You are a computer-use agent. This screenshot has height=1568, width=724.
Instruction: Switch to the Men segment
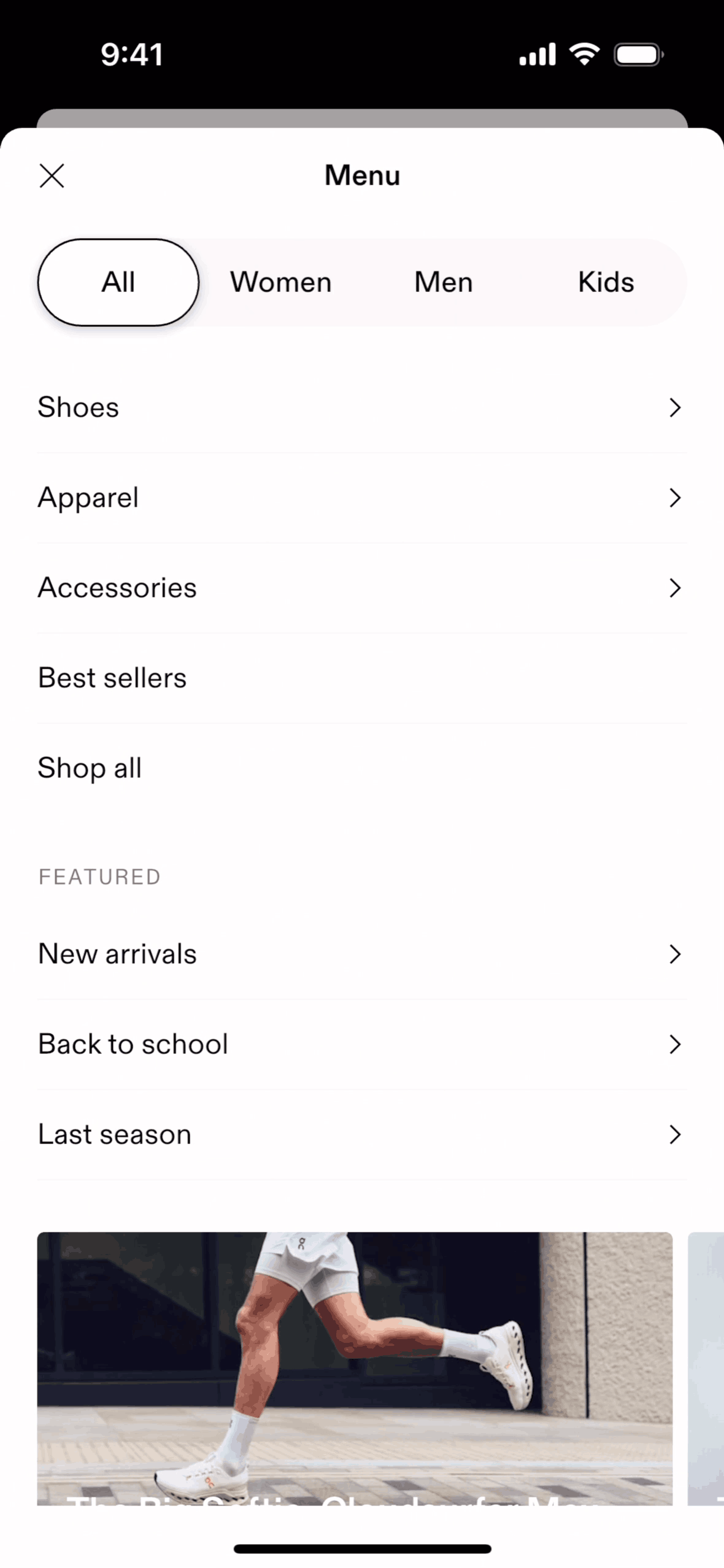coord(443,282)
